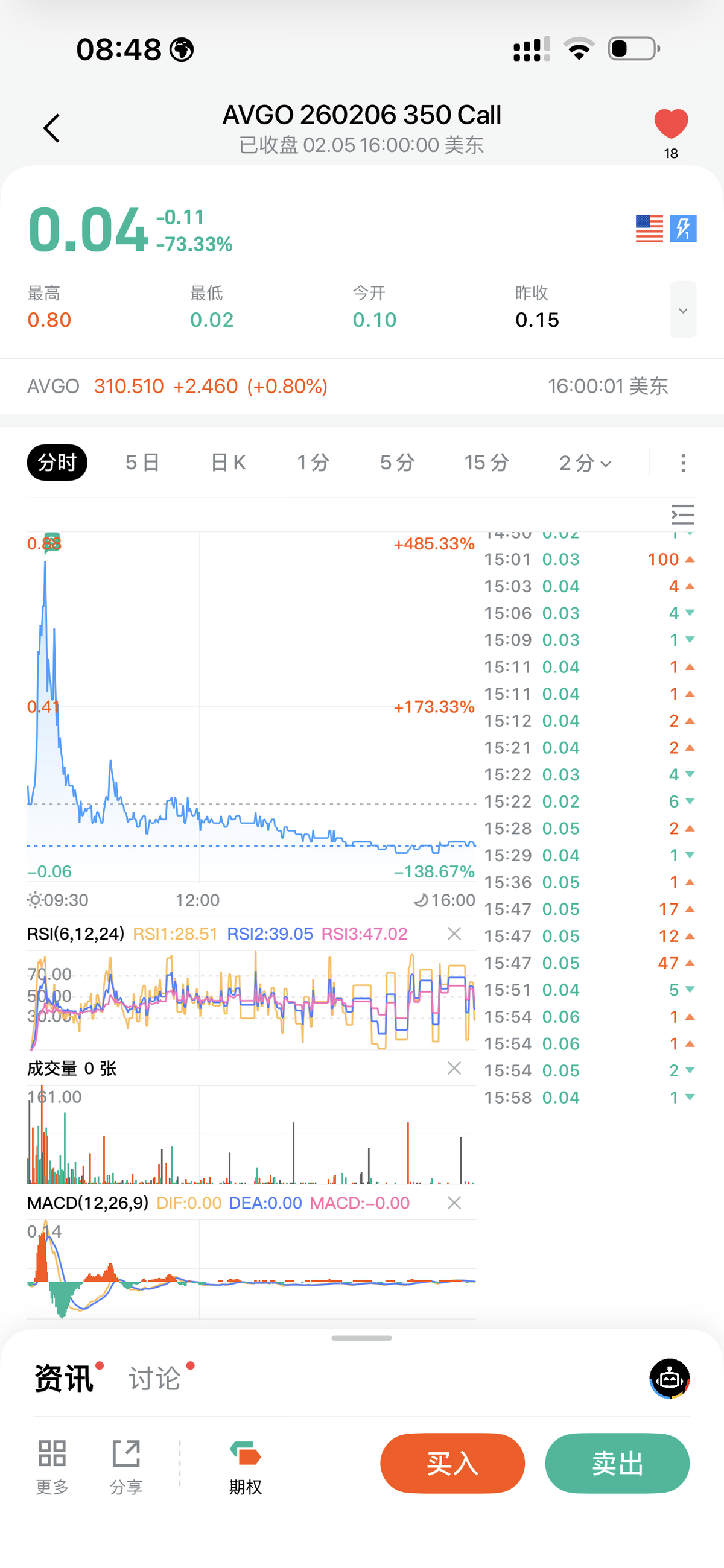This screenshot has width=724, height=1568.
Task: Select the 1分 chart interval
Action: click(x=313, y=463)
